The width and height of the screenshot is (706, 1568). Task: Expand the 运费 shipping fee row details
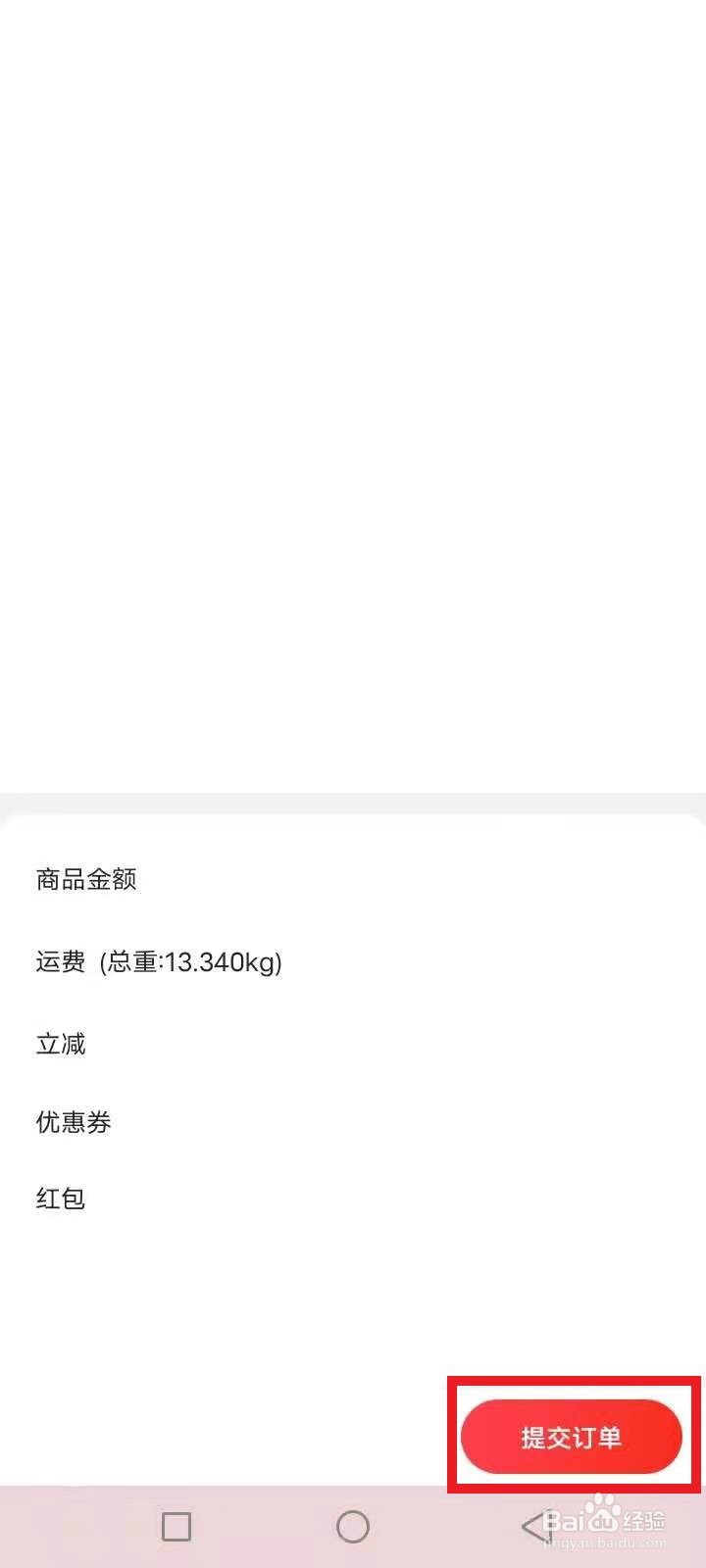pyautogui.click(x=157, y=962)
